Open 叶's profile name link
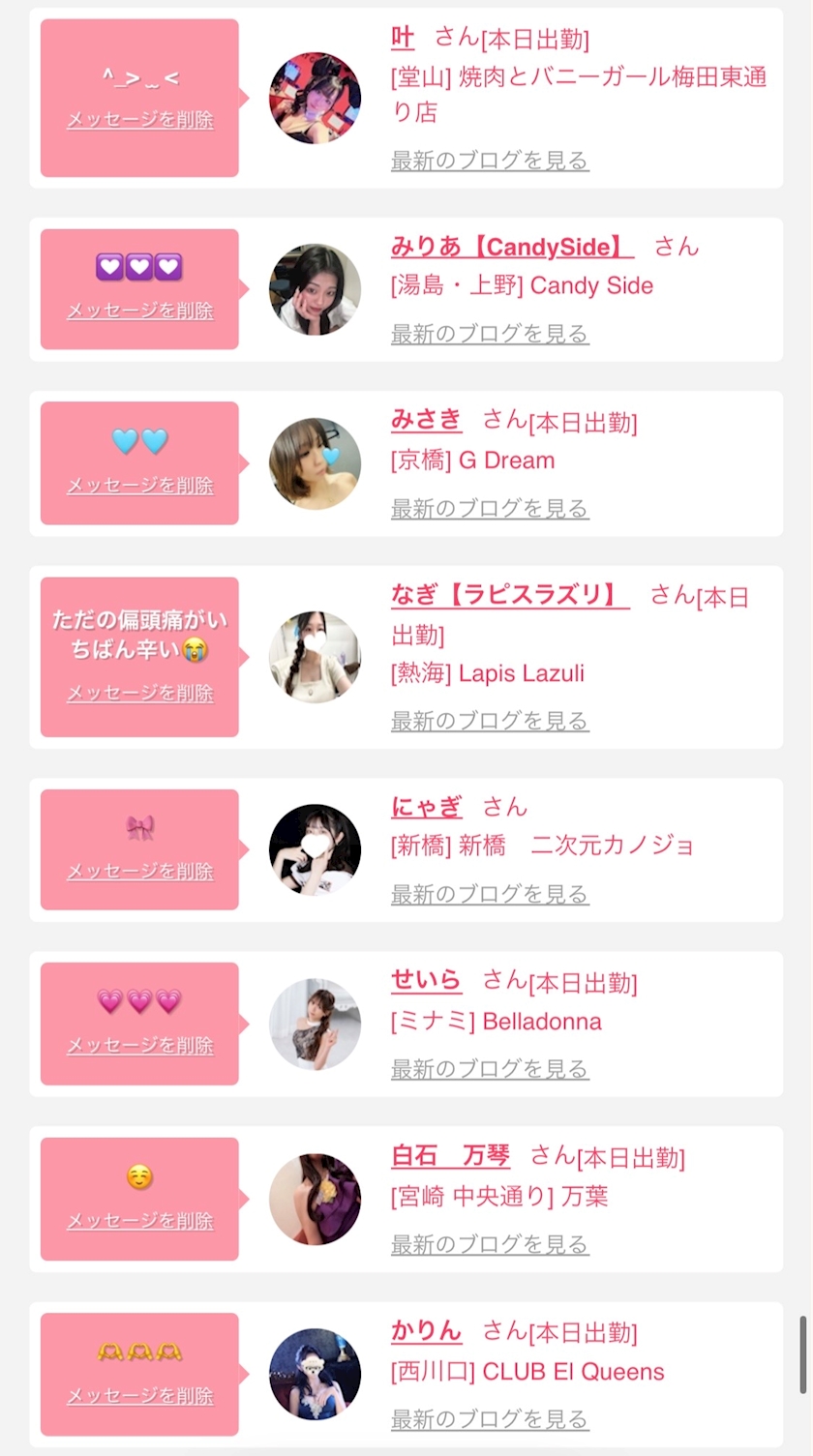This screenshot has width=813, height=1456. [x=403, y=39]
